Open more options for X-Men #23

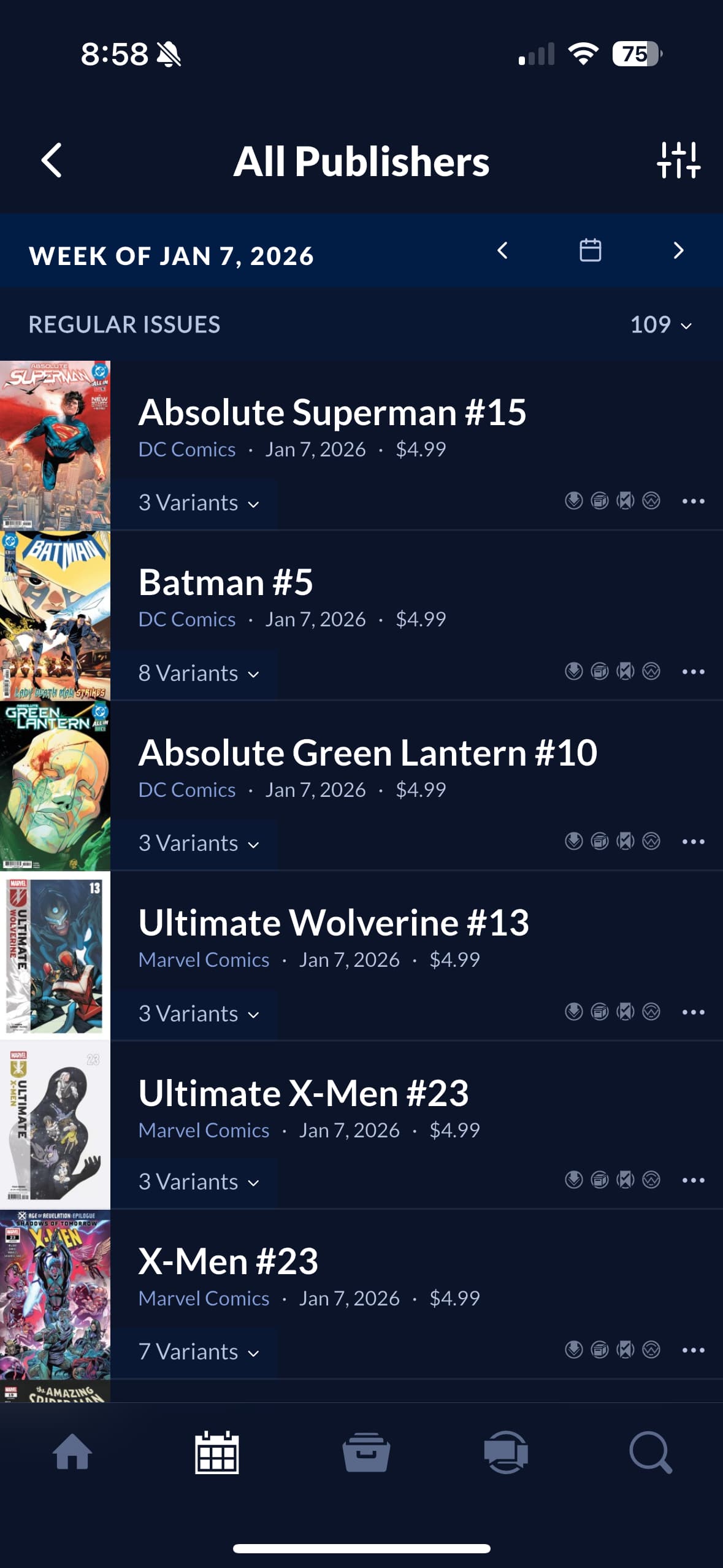[x=693, y=1350]
